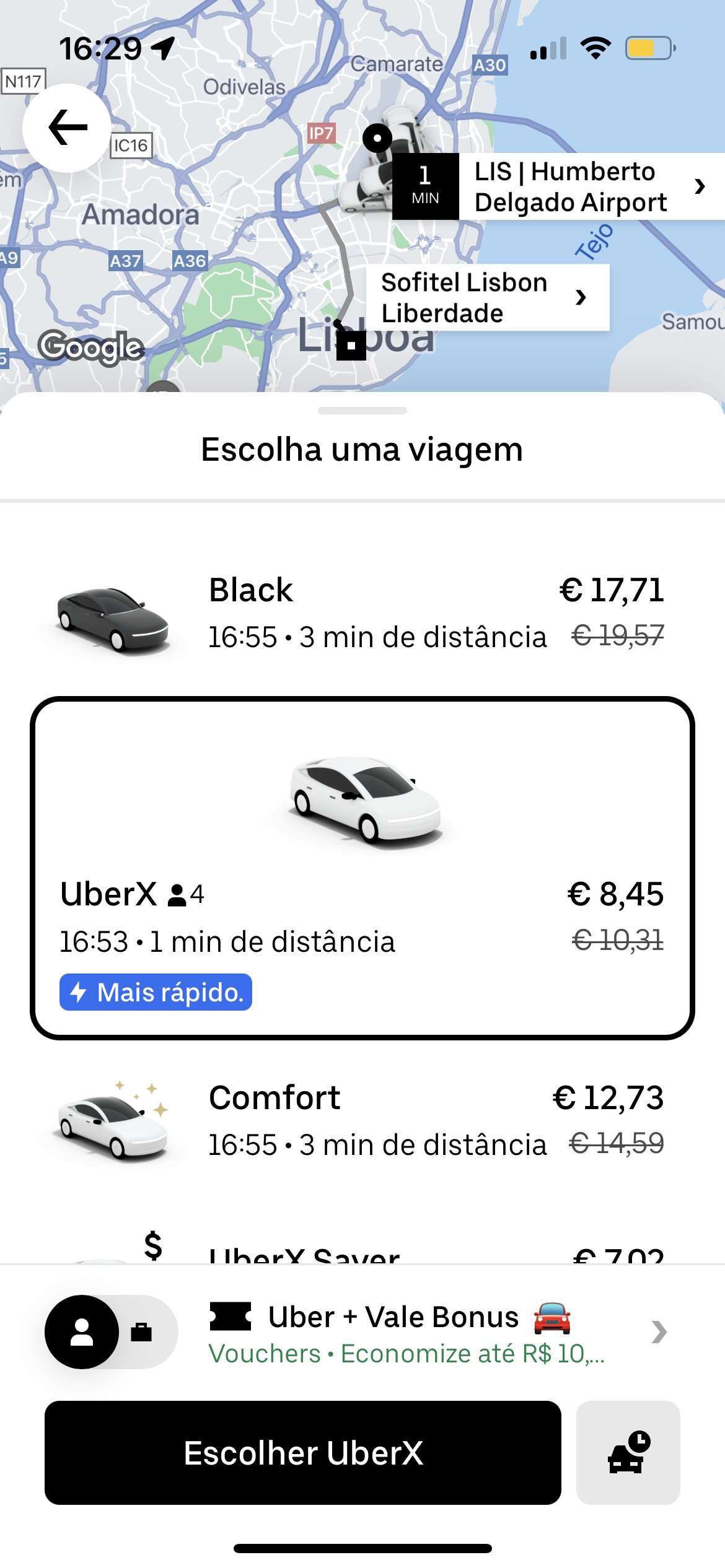Switch the personal or business profile toggle
Viewport: 725px width, 1568px height.
(112, 1331)
